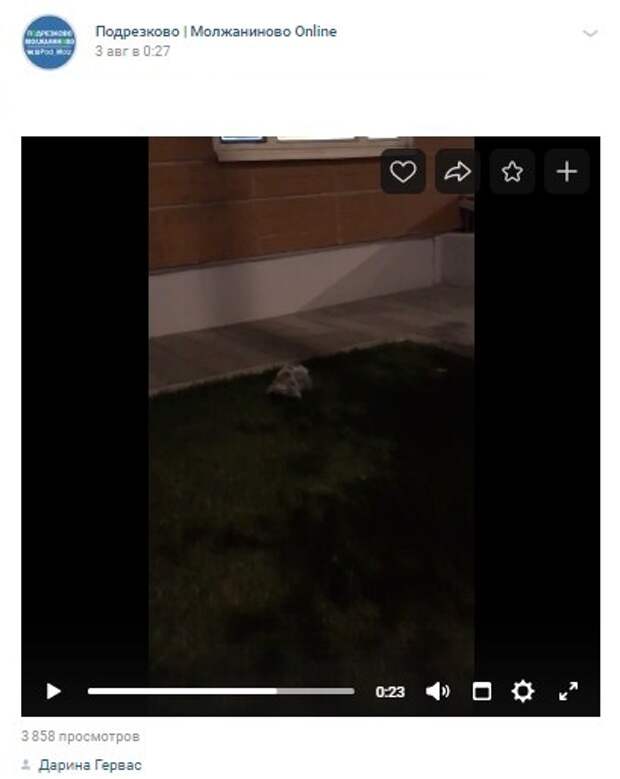This screenshot has width=620, height=779.
Task: Open the post options chevron menu
Action: pos(590,33)
